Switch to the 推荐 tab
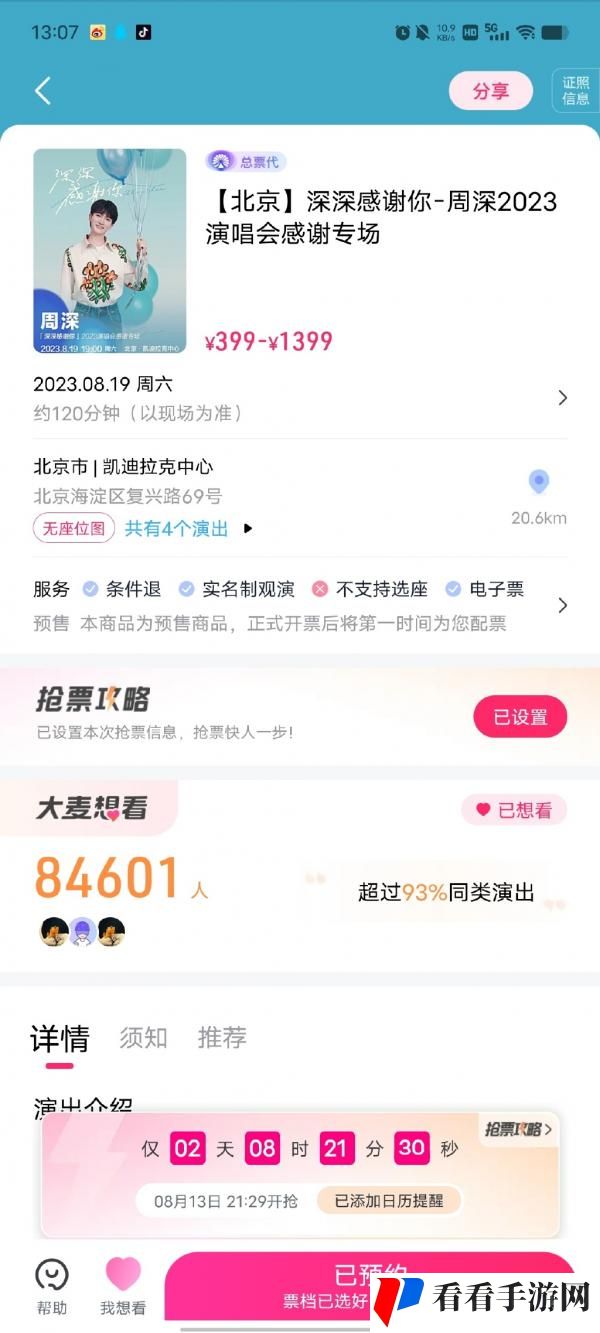The image size is (600, 1333). click(x=222, y=1037)
